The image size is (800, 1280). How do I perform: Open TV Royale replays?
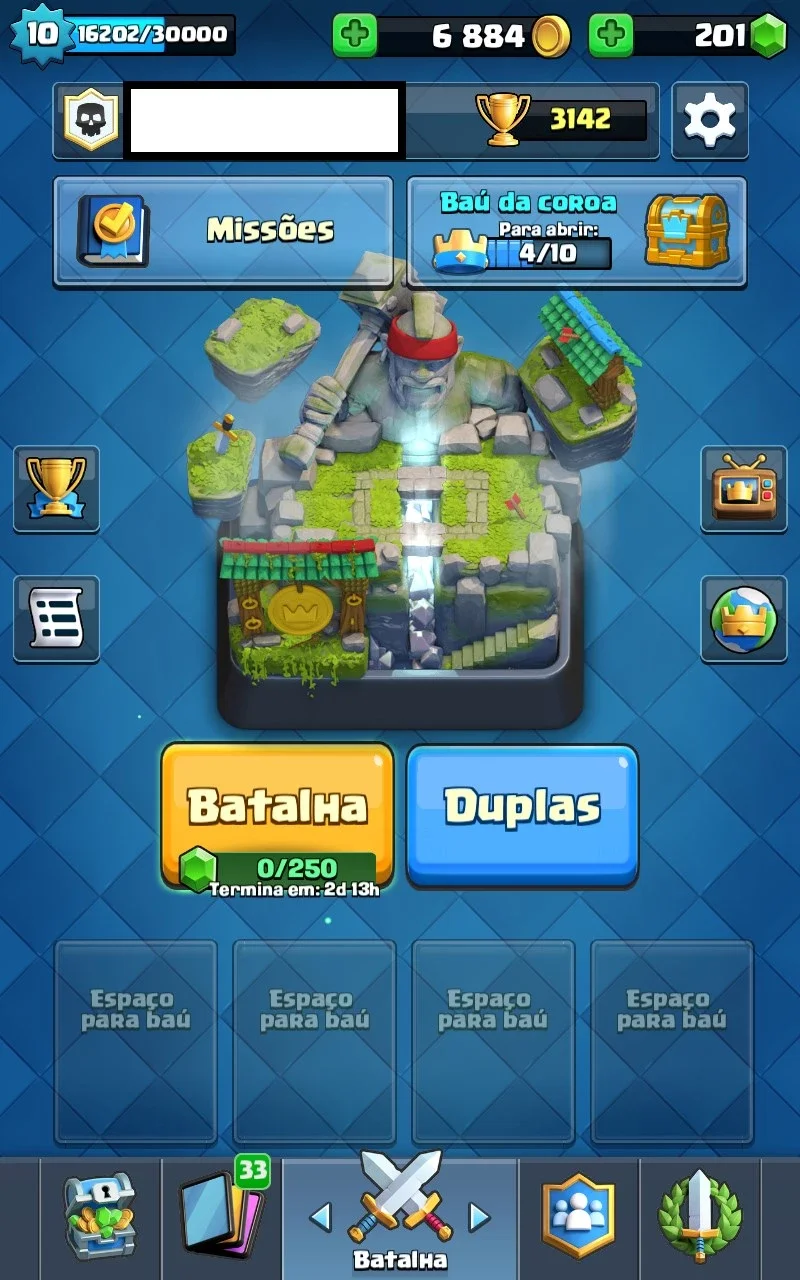tap(743, 488)
